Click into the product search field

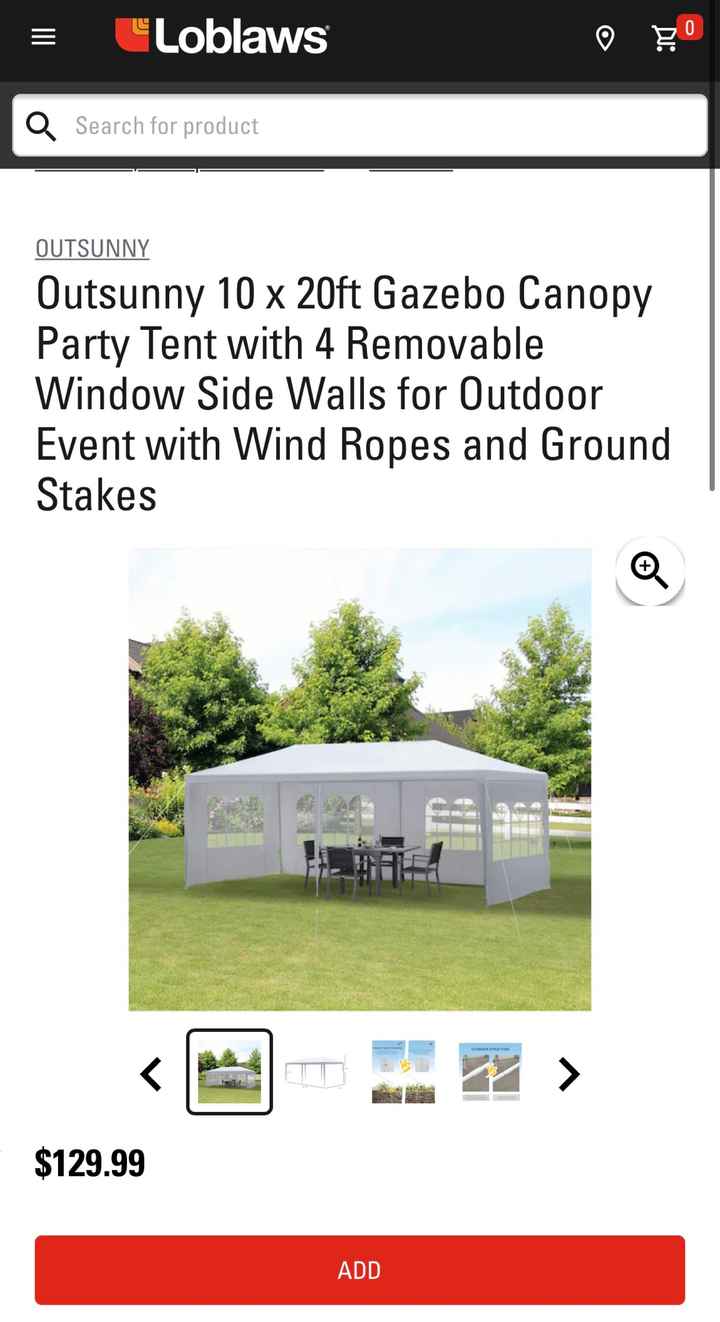(x=300, y=125)
